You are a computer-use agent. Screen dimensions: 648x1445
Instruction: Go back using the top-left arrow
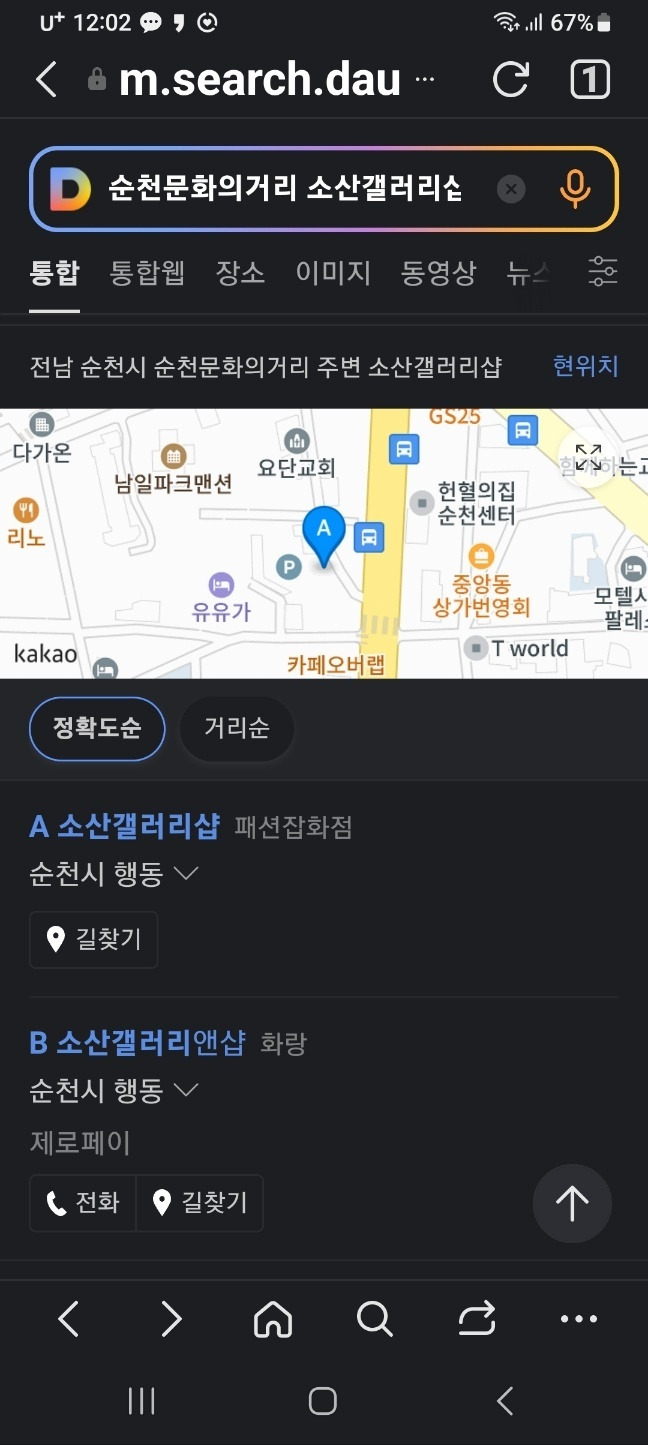click(x=46, y=80)
